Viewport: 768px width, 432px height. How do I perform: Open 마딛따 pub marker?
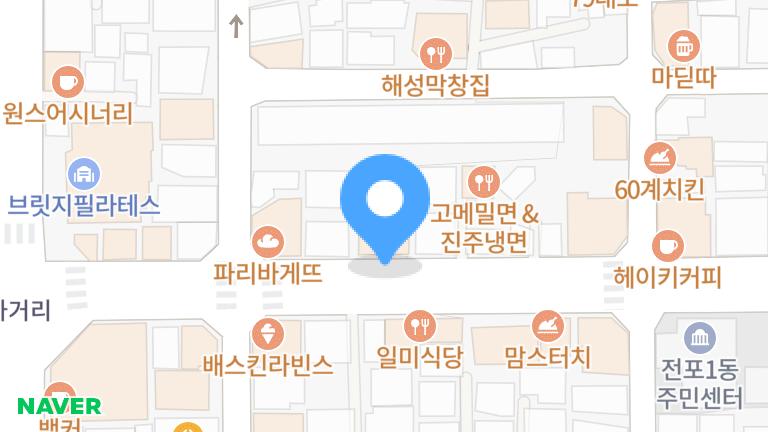click(684, 45)
